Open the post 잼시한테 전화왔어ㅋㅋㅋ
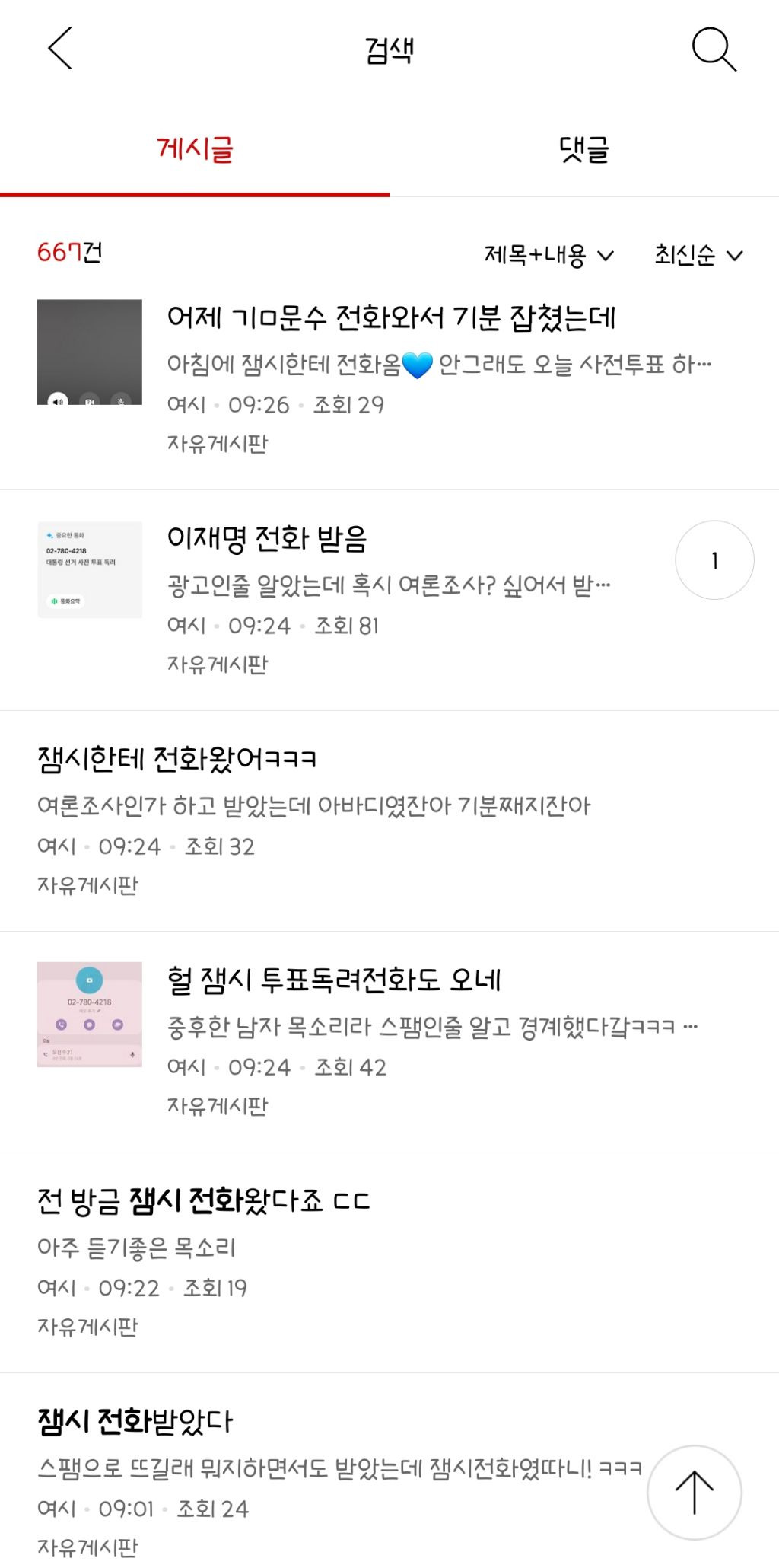This screenshot has width=779, height=1568. point(389,821)
